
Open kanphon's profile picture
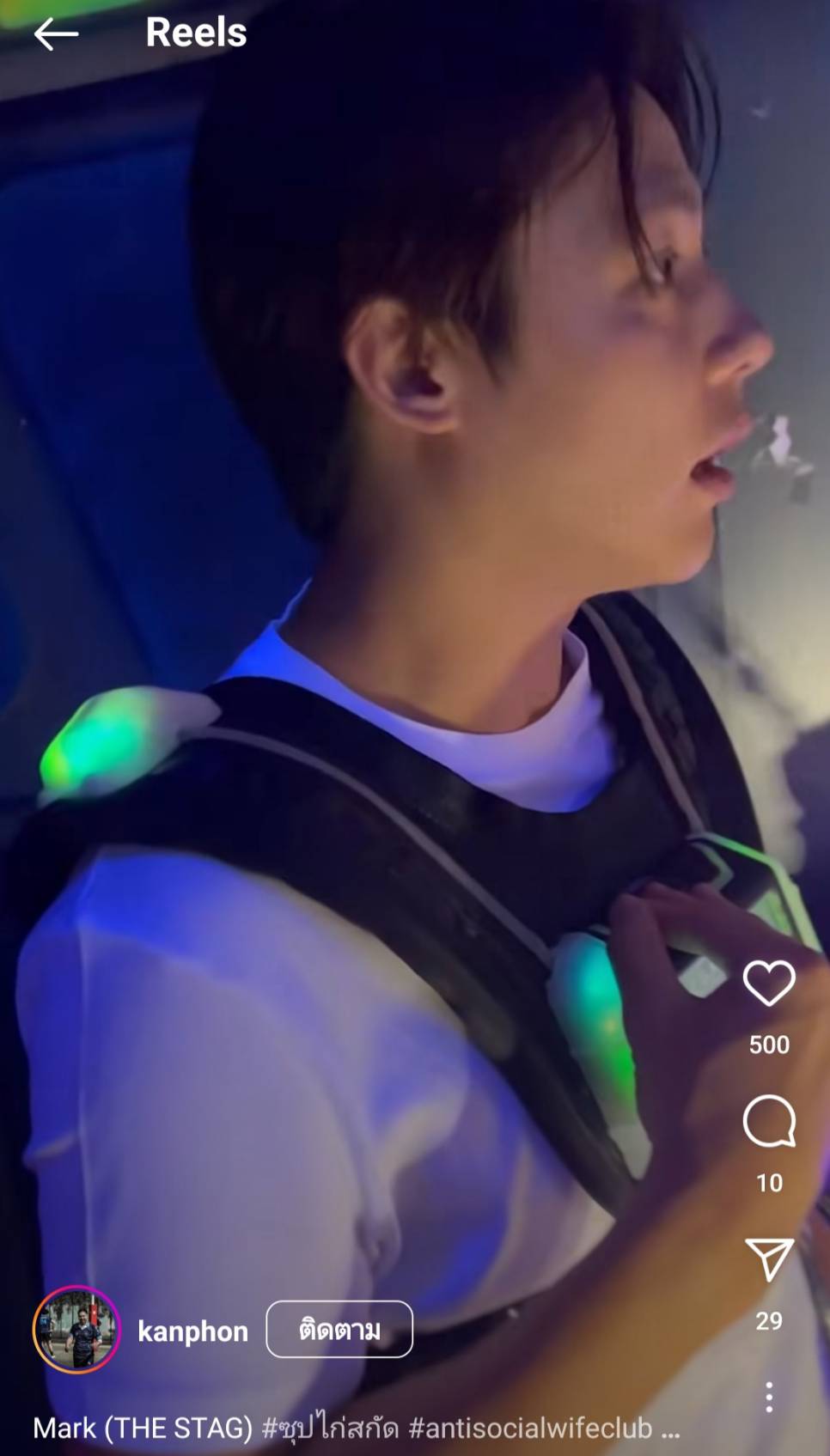pyautogui.click(x=76, y=1330)
